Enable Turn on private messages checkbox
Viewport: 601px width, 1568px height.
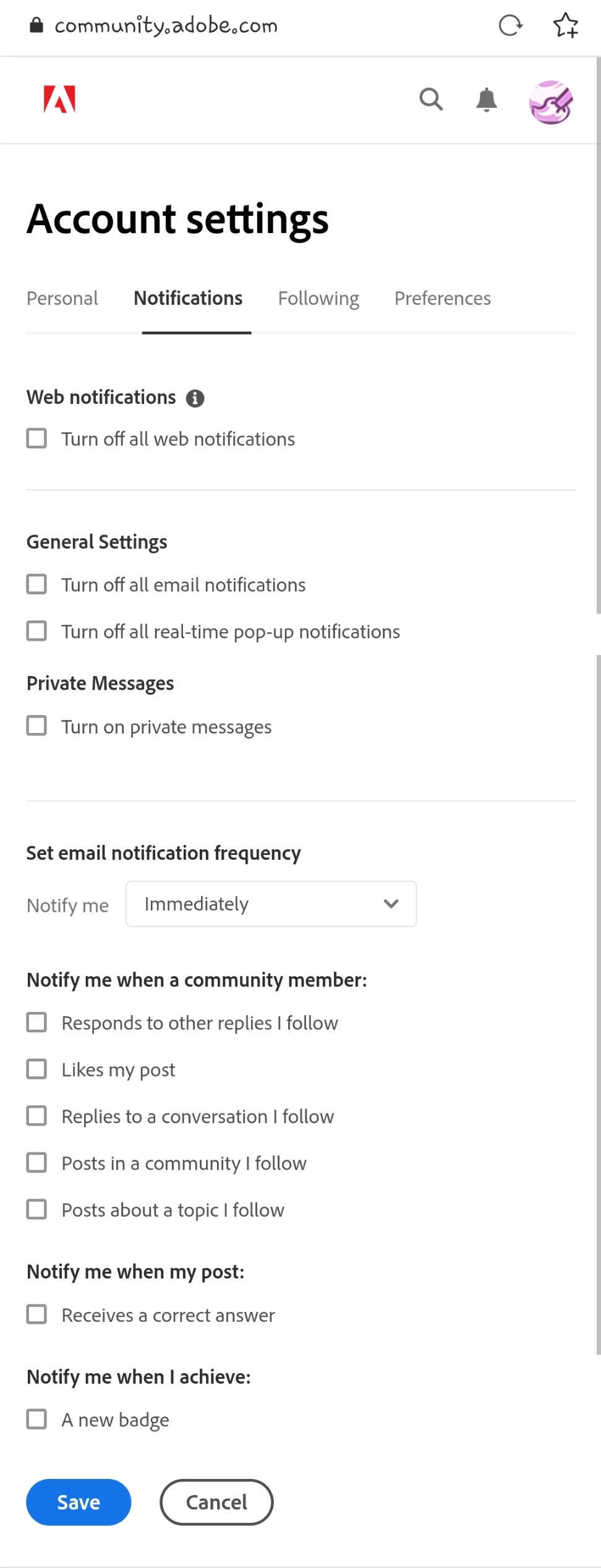(x=36, y=726)
